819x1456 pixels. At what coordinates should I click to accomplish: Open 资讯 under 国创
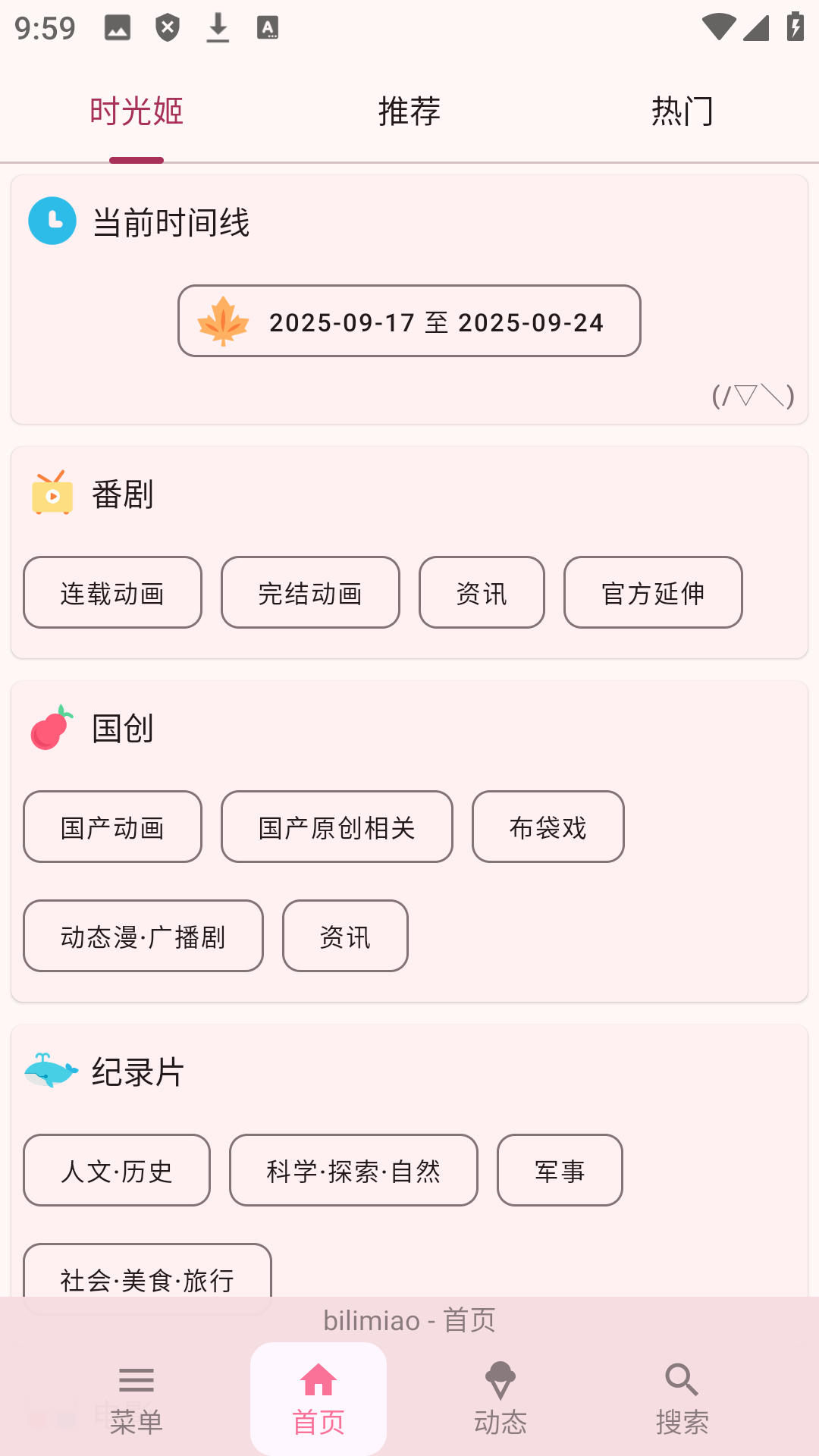345,936
